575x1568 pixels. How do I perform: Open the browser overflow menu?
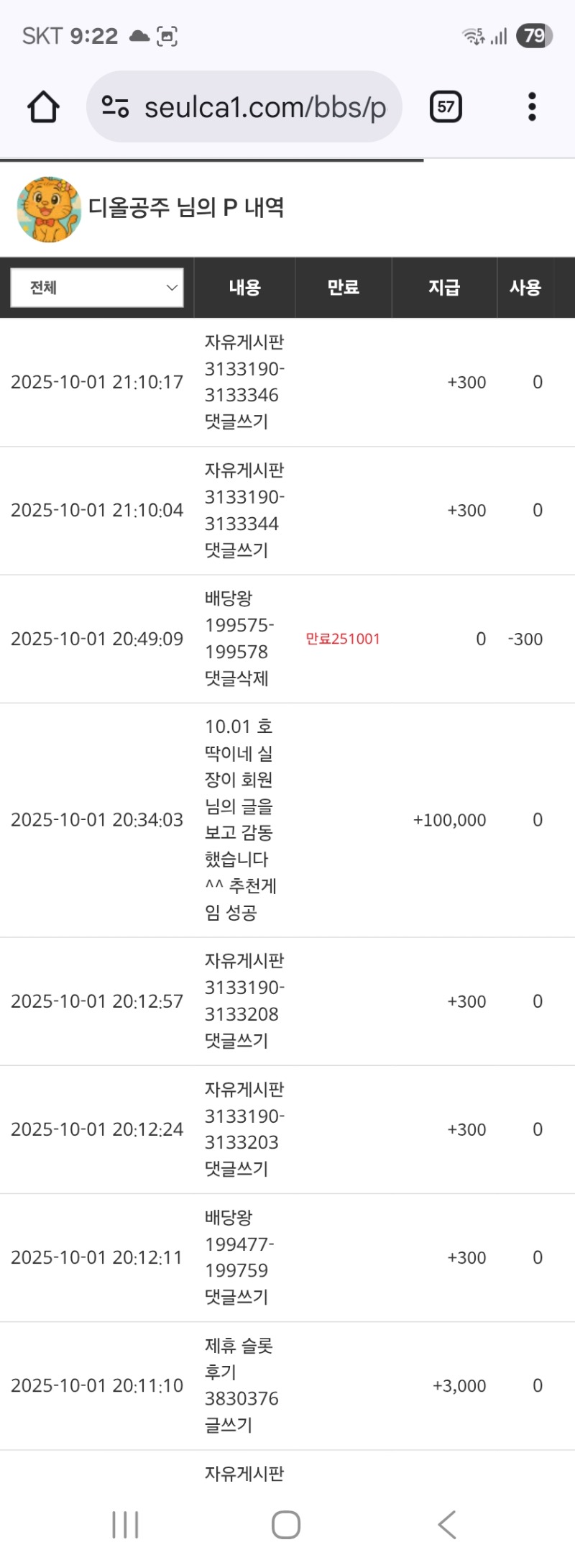point(532,107)
